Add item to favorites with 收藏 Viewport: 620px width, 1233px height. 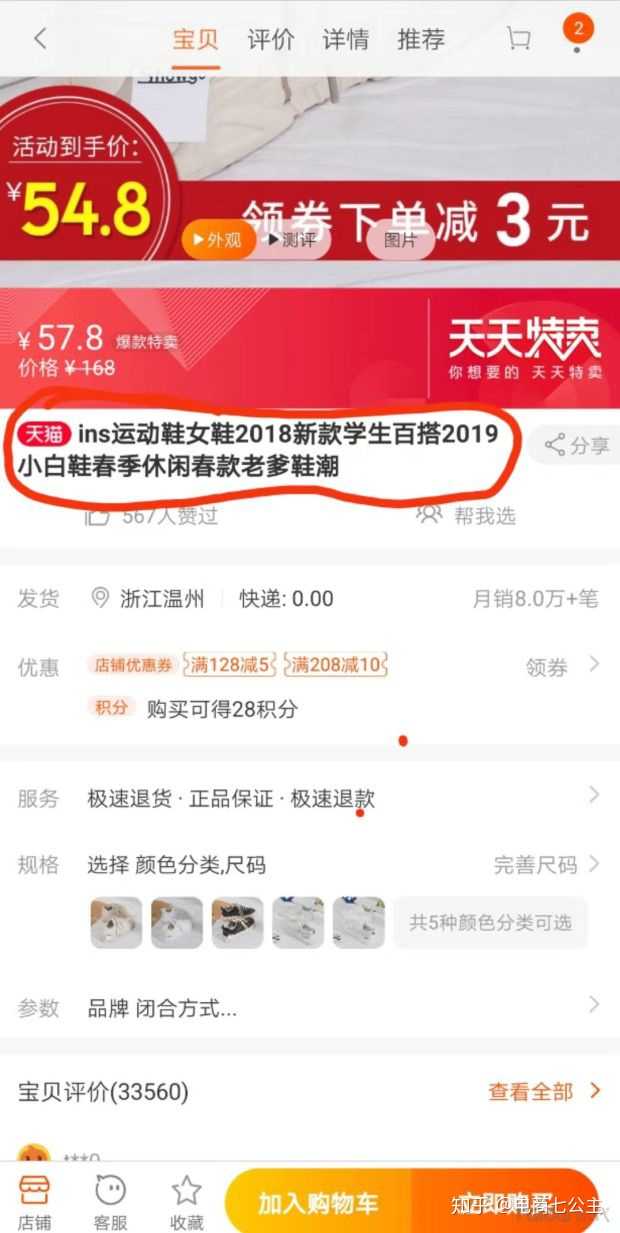[186, 1200]
